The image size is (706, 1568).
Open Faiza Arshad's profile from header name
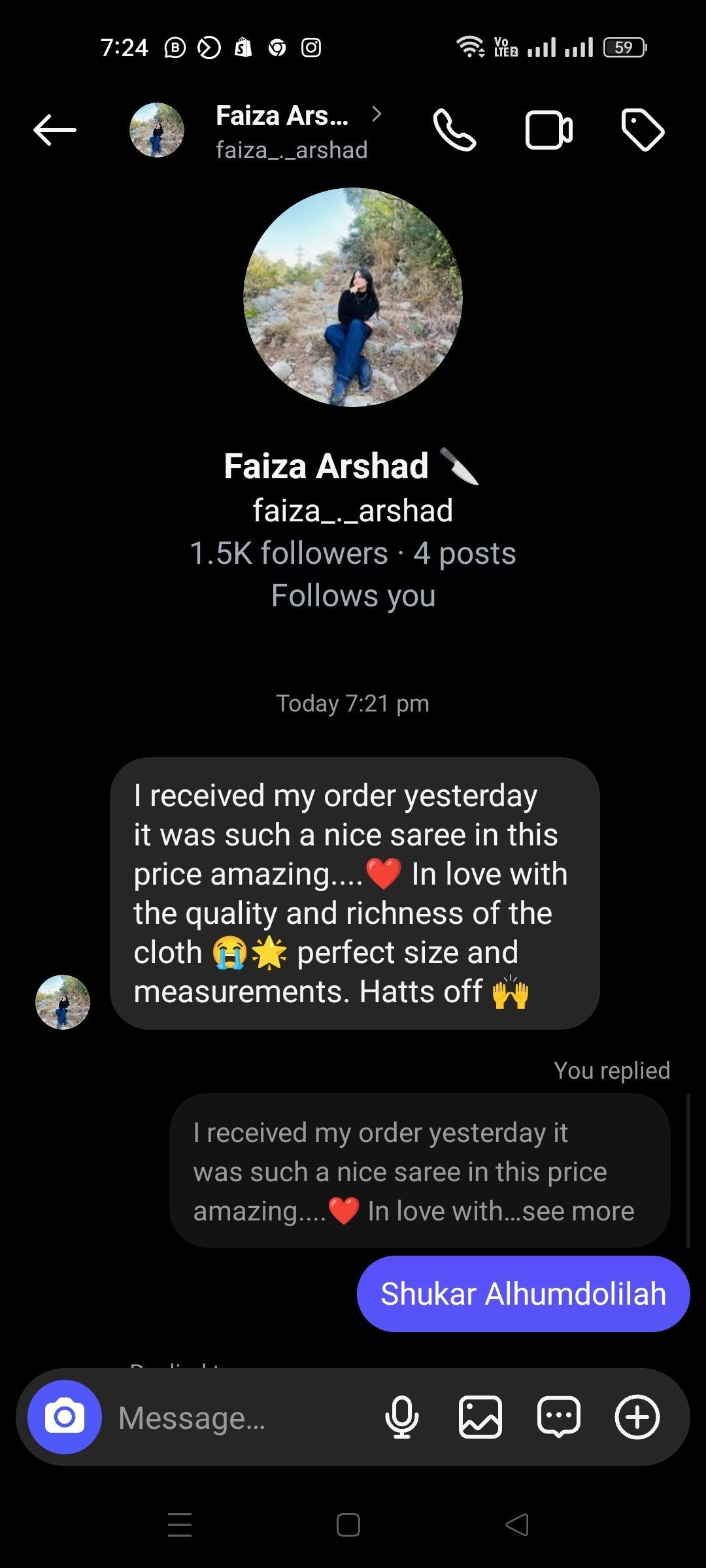click(x=283, y=117)
